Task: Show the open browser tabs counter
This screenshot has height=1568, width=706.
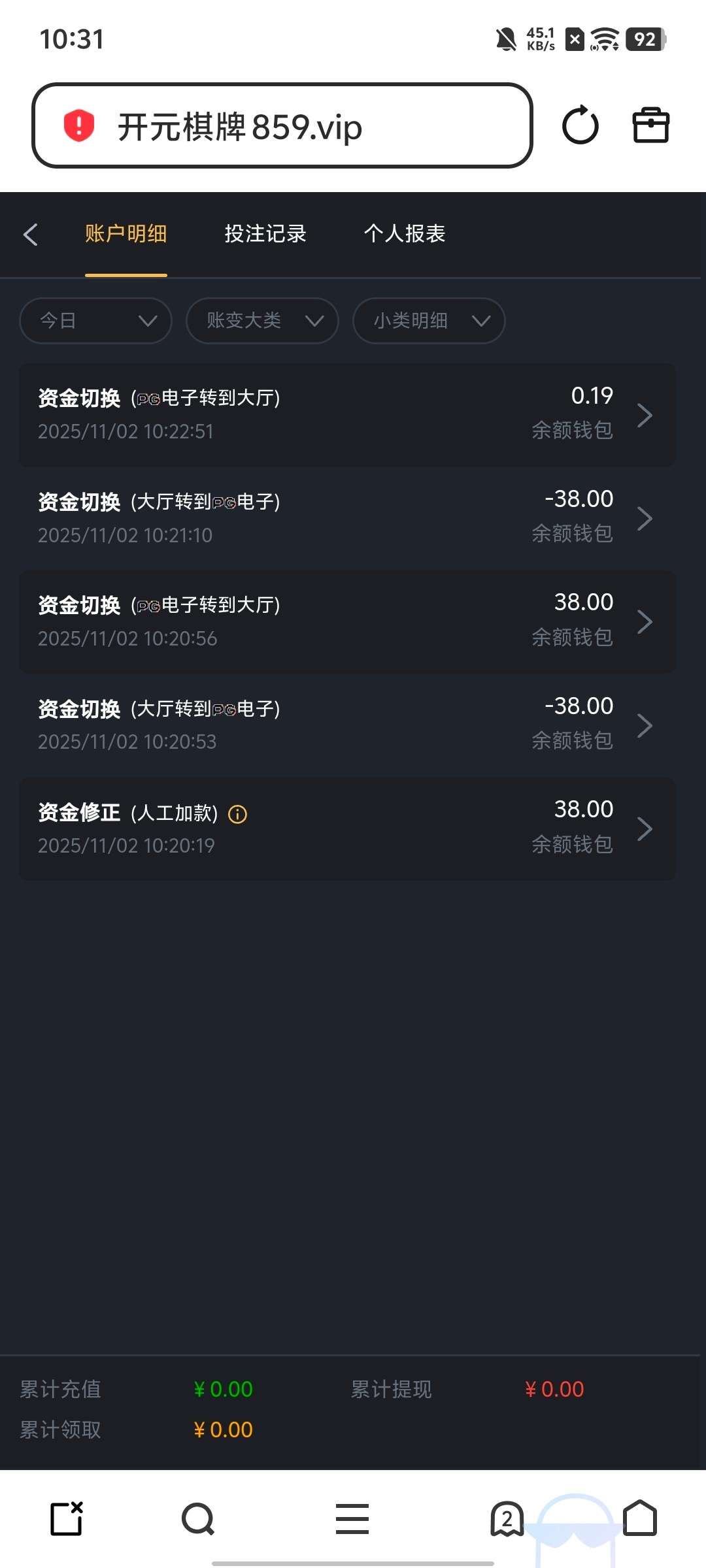Action: click(x=507, y=1519)
